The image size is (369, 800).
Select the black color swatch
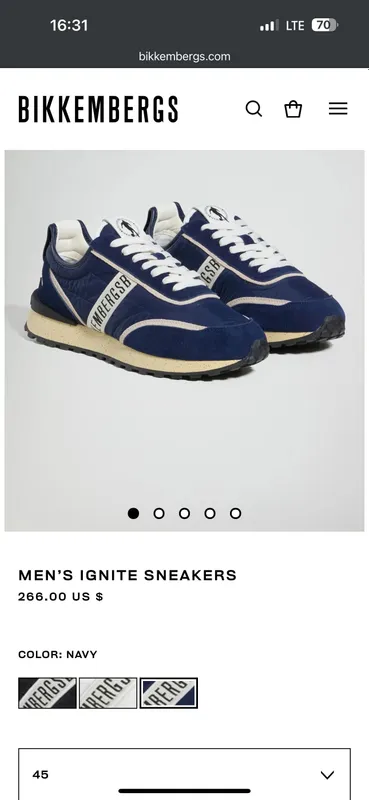pos(47,693)
